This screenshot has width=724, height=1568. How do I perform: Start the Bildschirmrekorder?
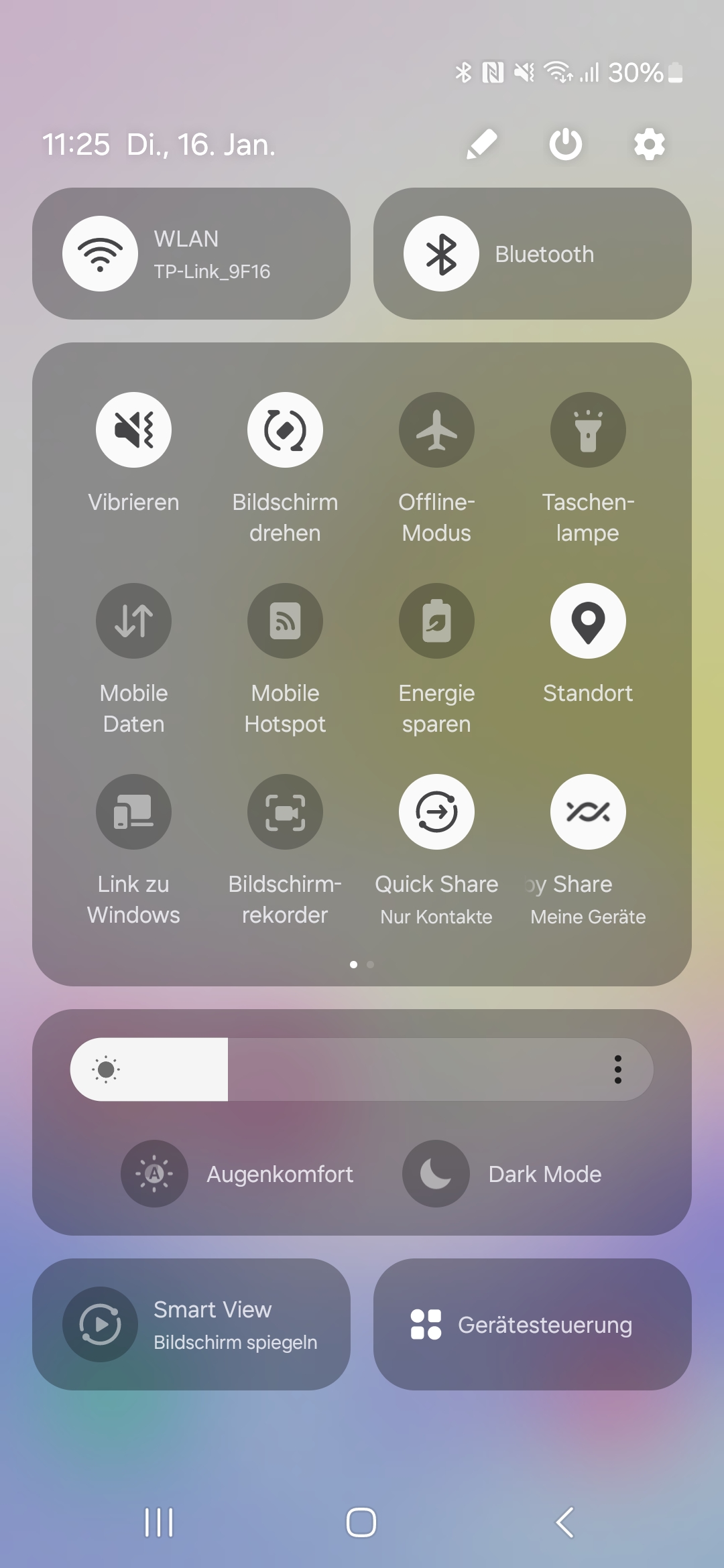(x=285, y=811)
